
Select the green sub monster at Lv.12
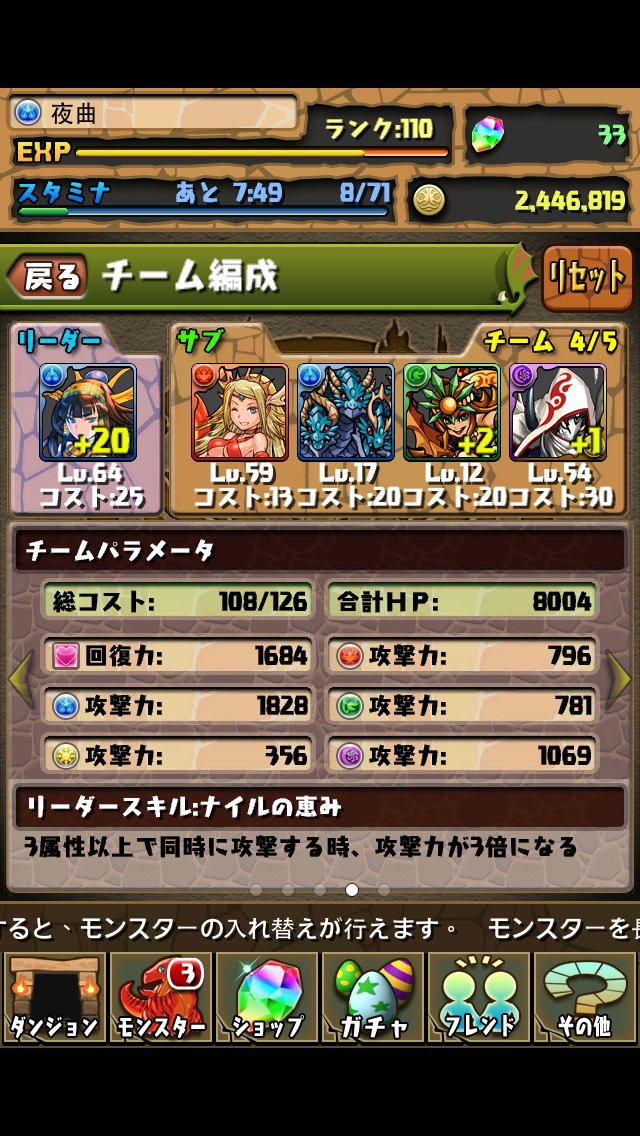click(x=451, y=411)
